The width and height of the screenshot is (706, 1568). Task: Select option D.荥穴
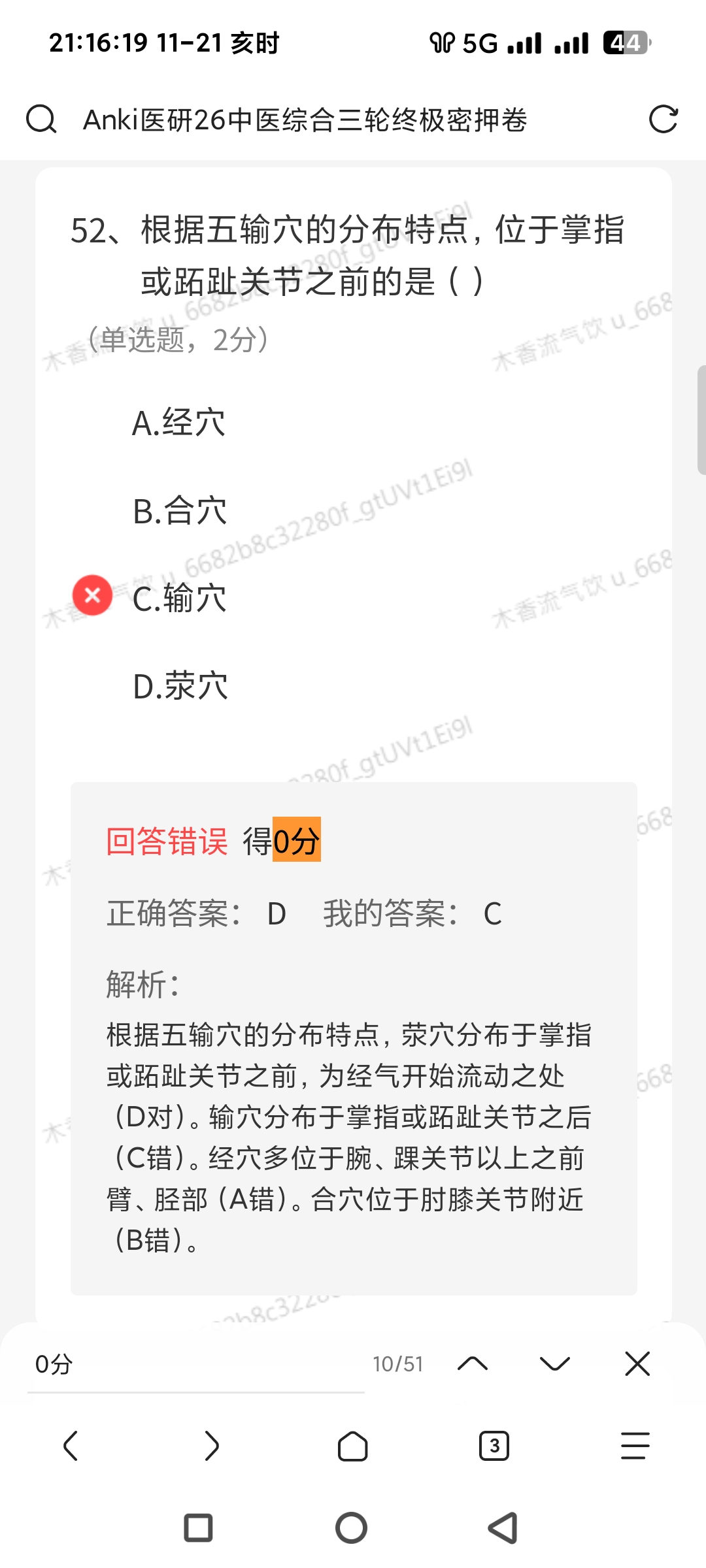pos(180,687)
